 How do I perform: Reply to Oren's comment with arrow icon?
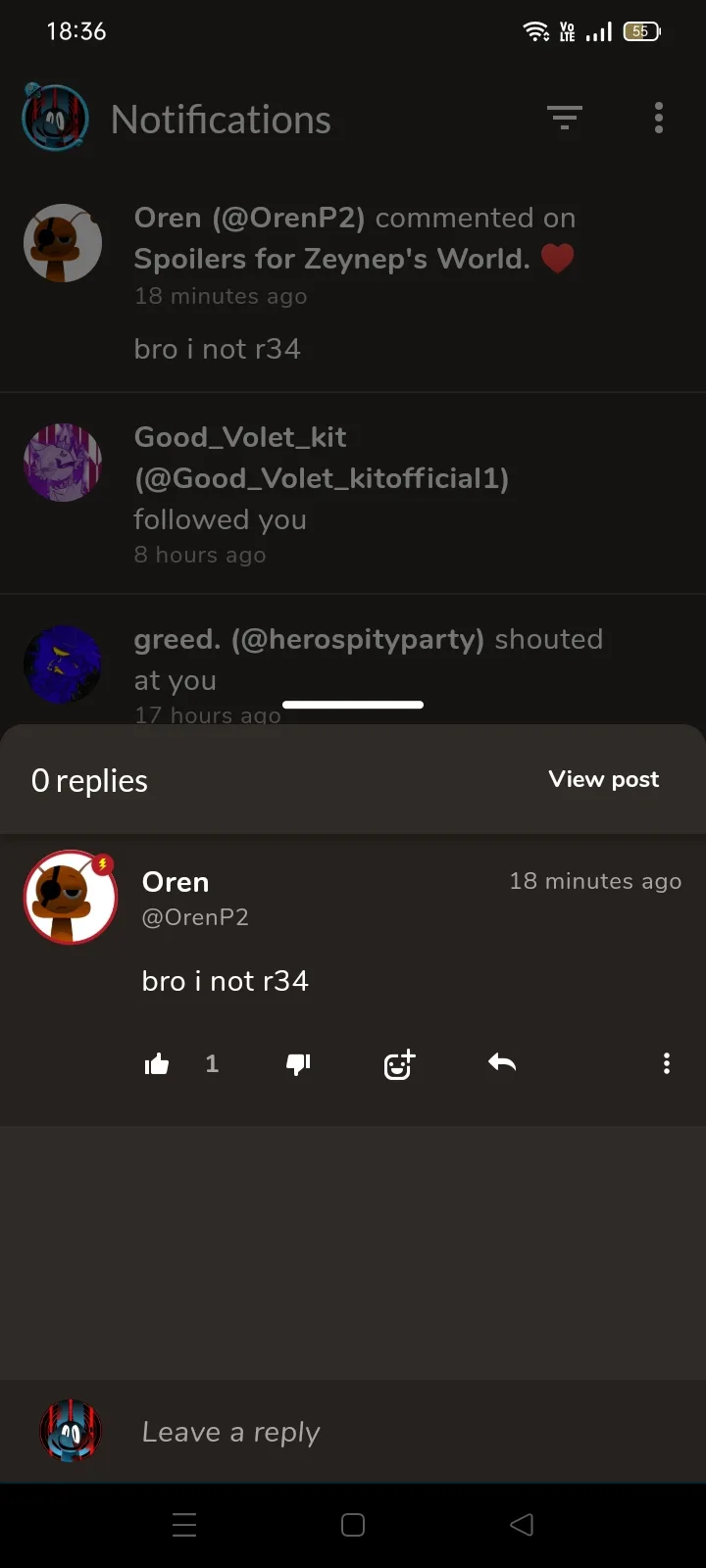[502, 1063]
